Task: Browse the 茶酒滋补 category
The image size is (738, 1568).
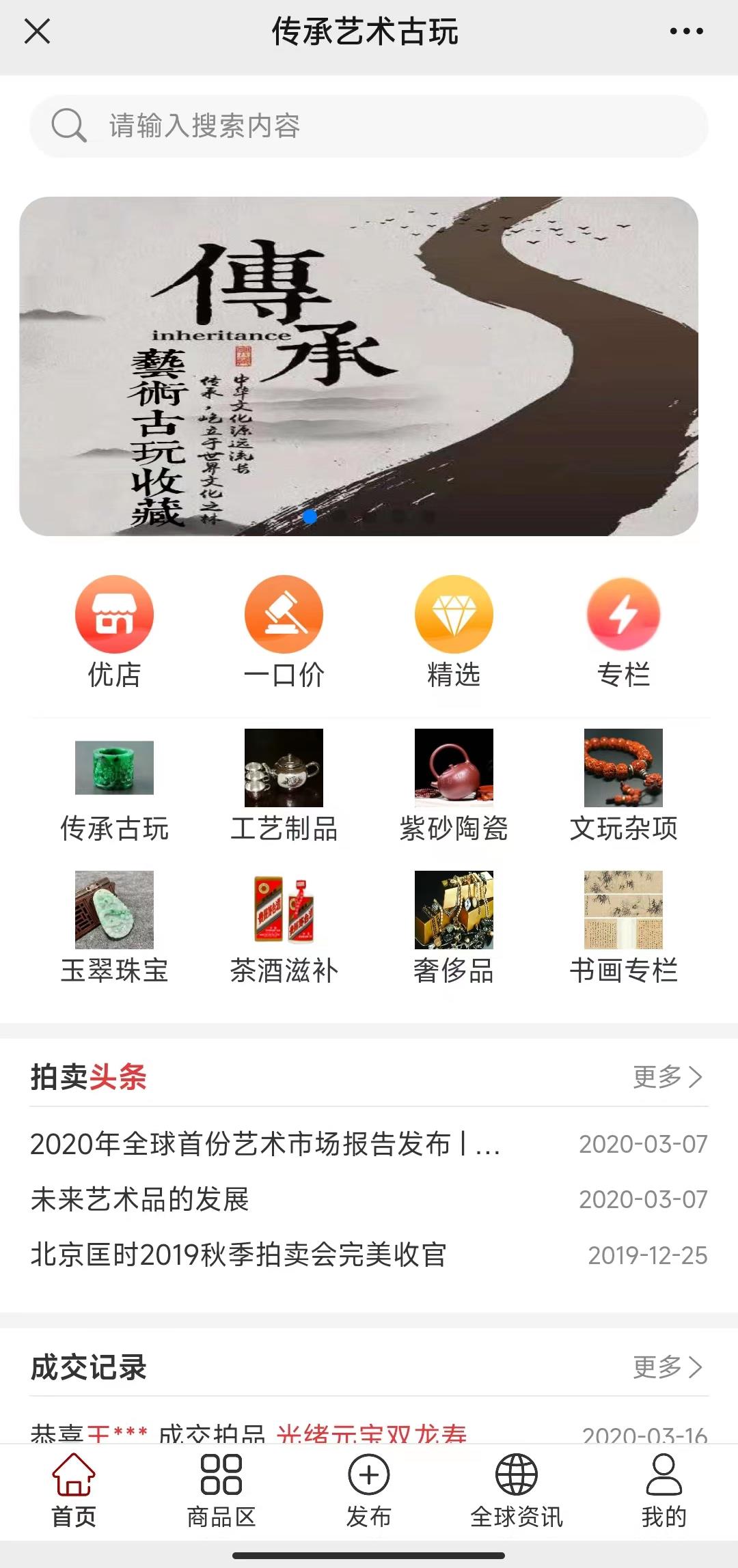Action: 284,927
